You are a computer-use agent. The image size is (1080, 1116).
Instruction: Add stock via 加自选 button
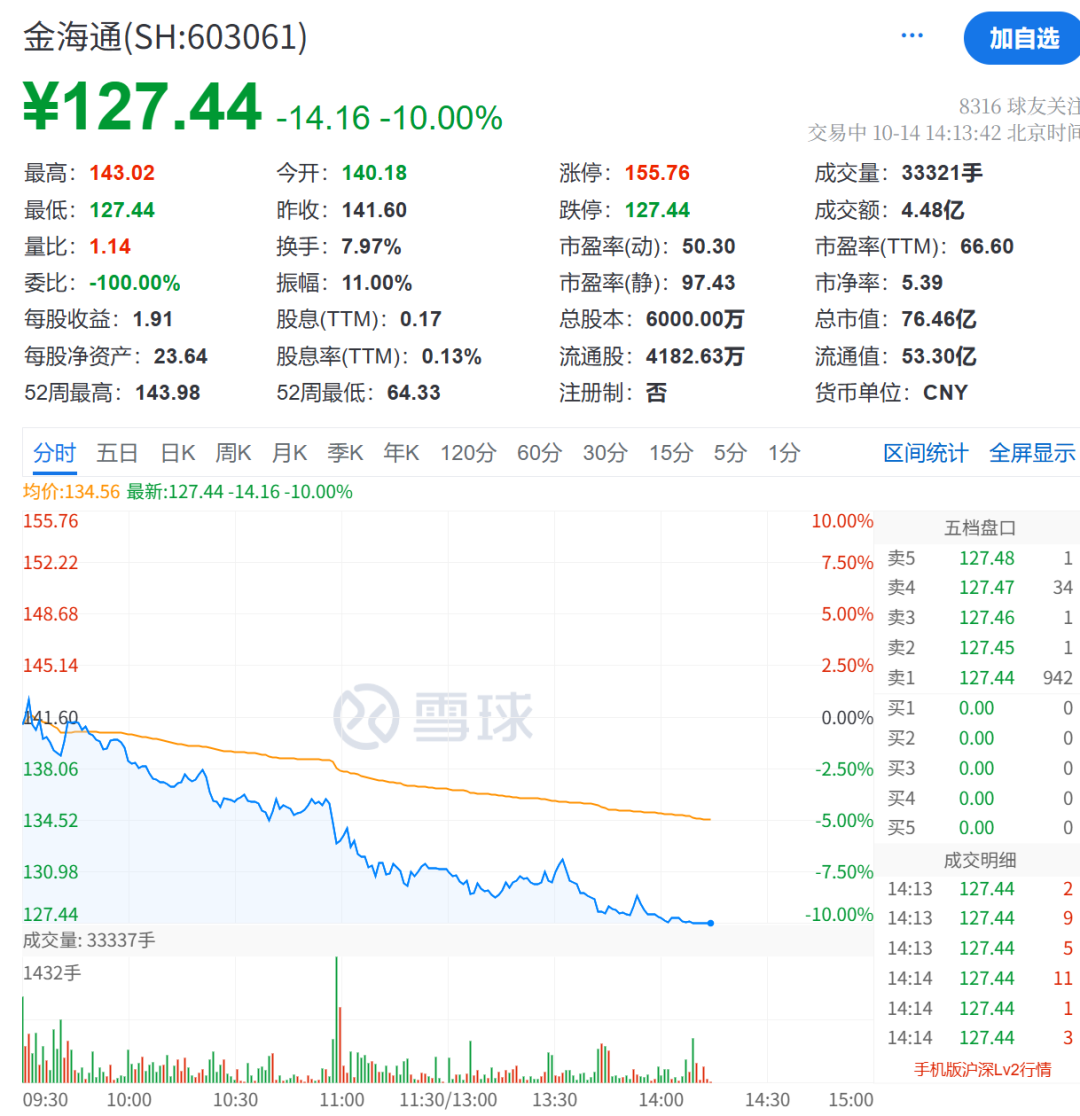1022,39
